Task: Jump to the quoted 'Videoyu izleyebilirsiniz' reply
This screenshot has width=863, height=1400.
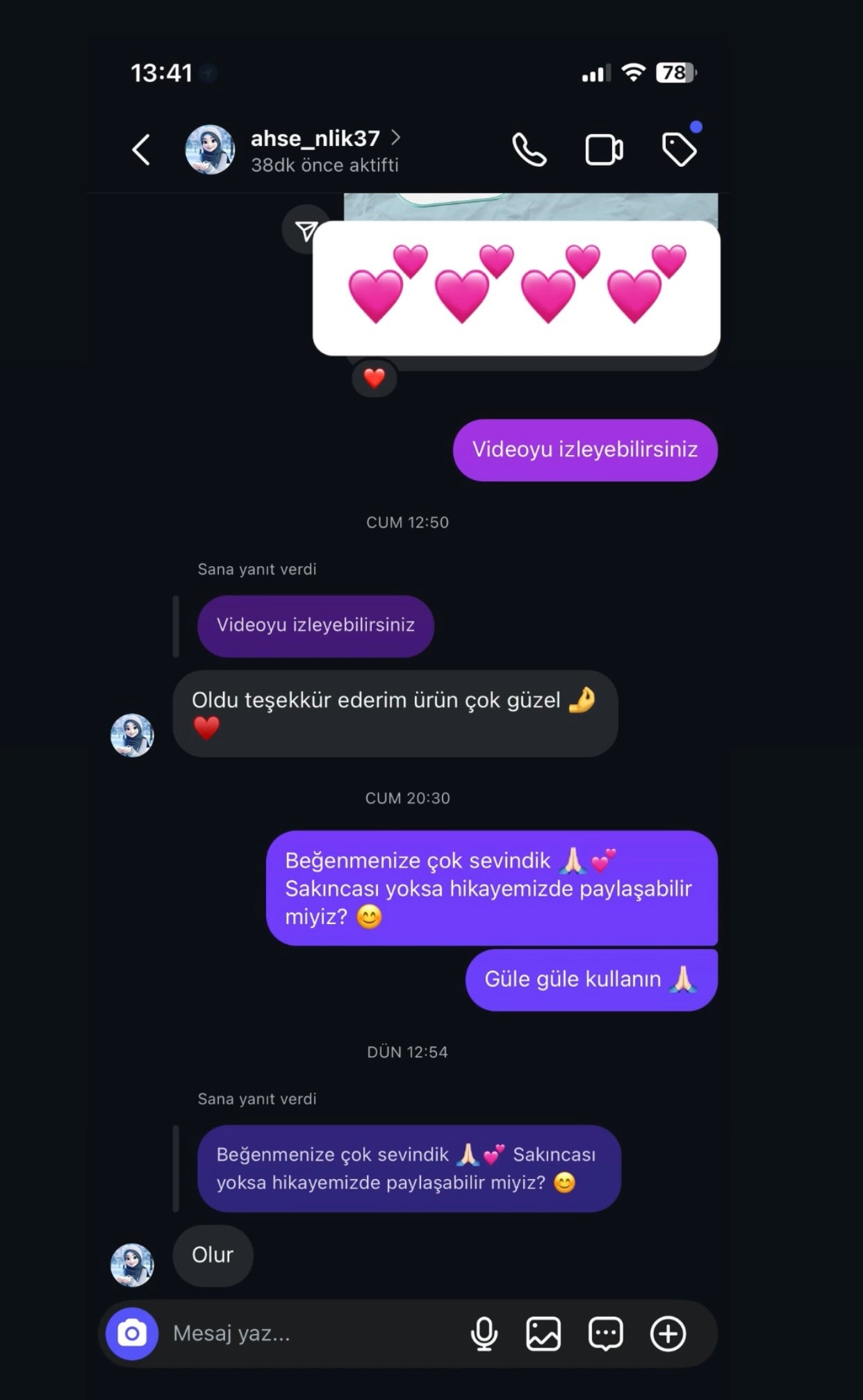Action: click(x=315, y=625)
